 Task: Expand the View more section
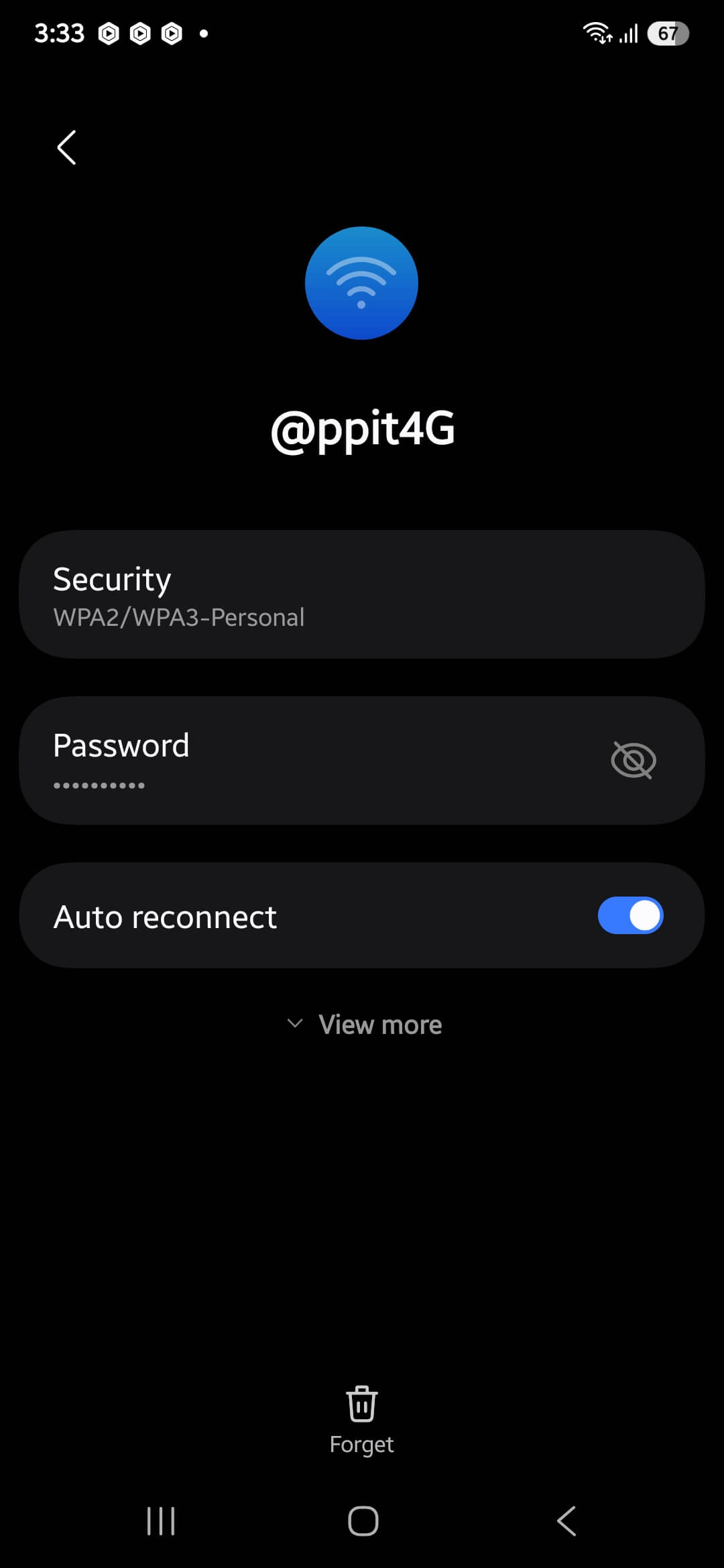coord(364,1025)
